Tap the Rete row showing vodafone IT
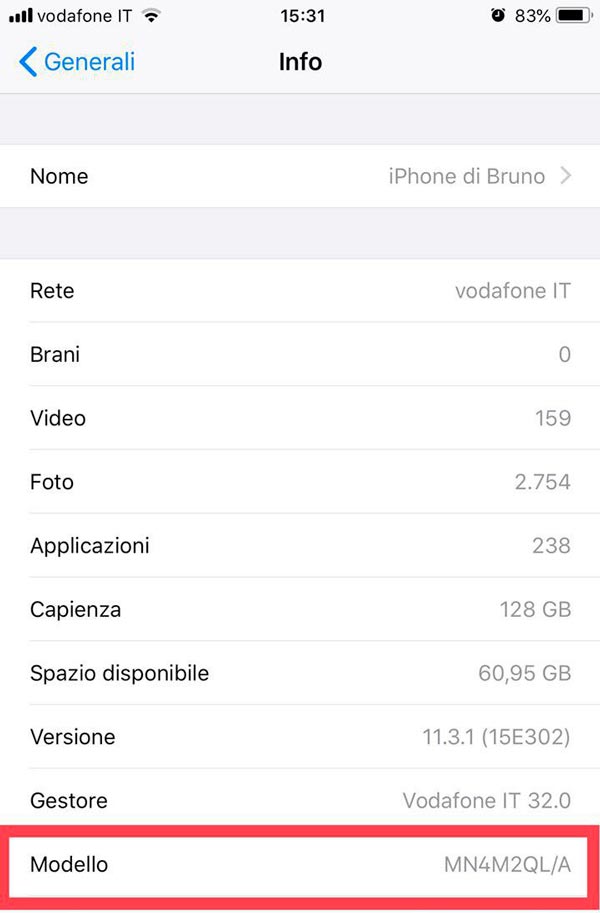Screen dimensions: 600x913 300,291
